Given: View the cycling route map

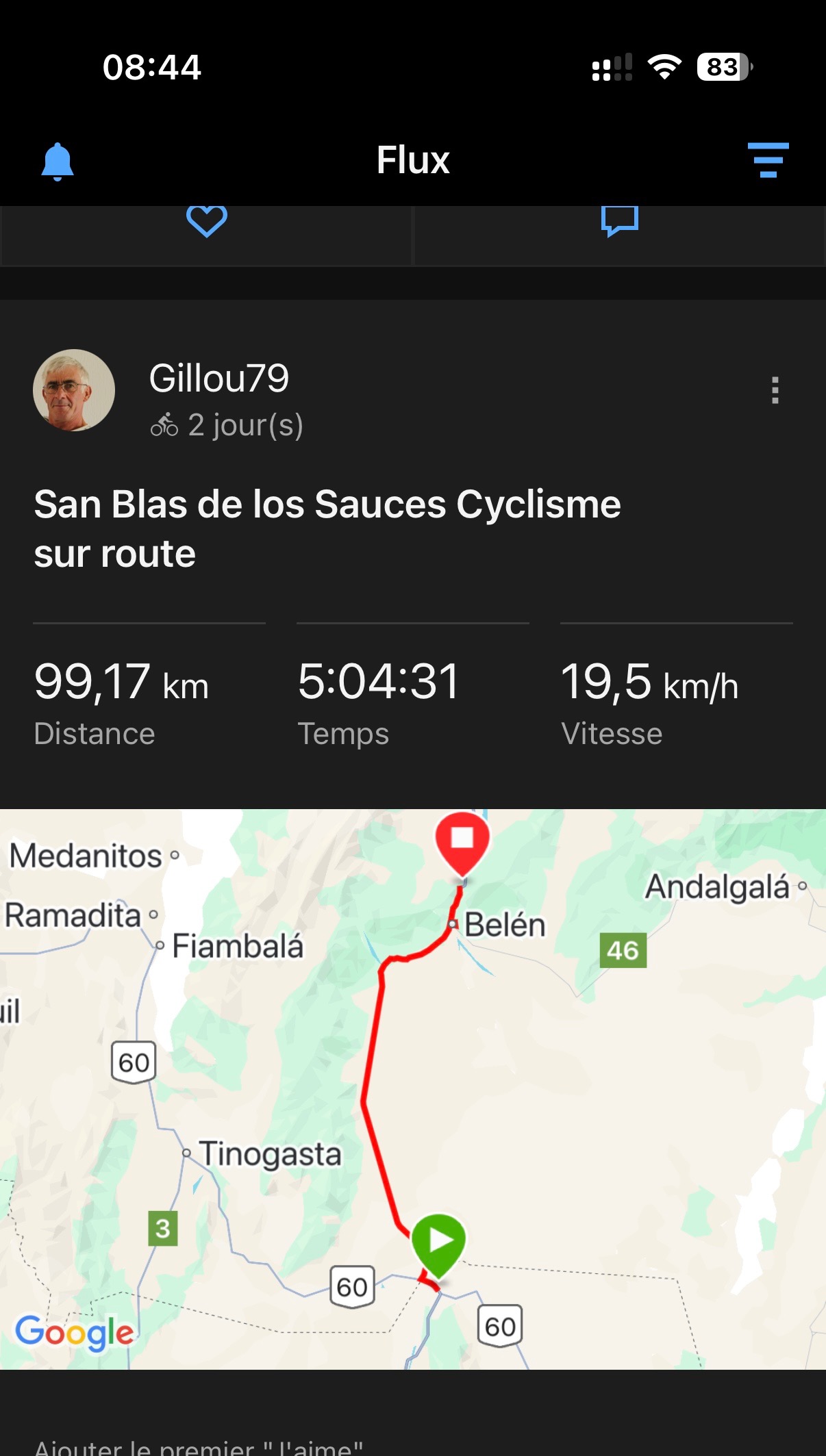Looking at the screenshot, I should coord(413,1088).
